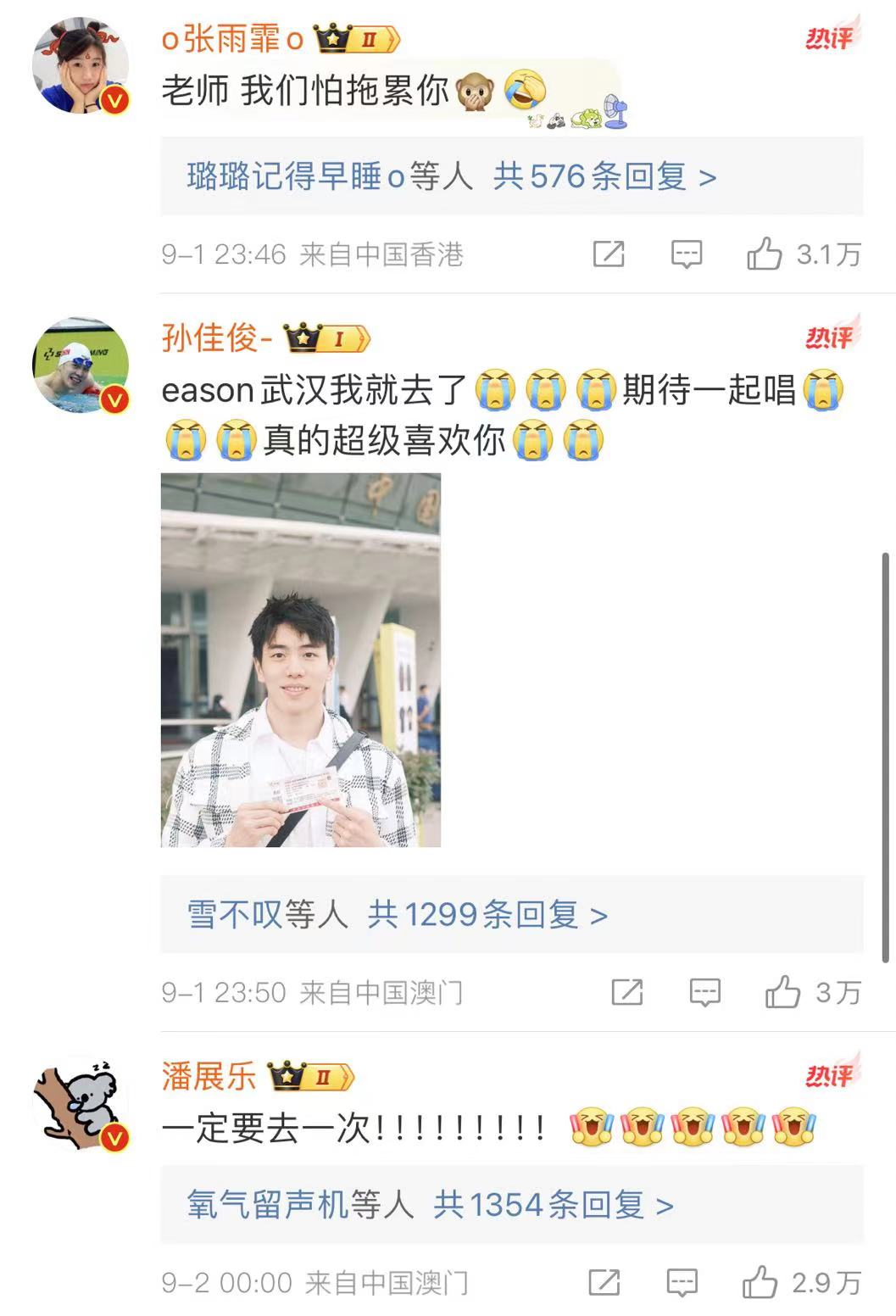Tap the username 孙佳俊-
Viewport: 896px width, 1316px height.
click(217, 338)
